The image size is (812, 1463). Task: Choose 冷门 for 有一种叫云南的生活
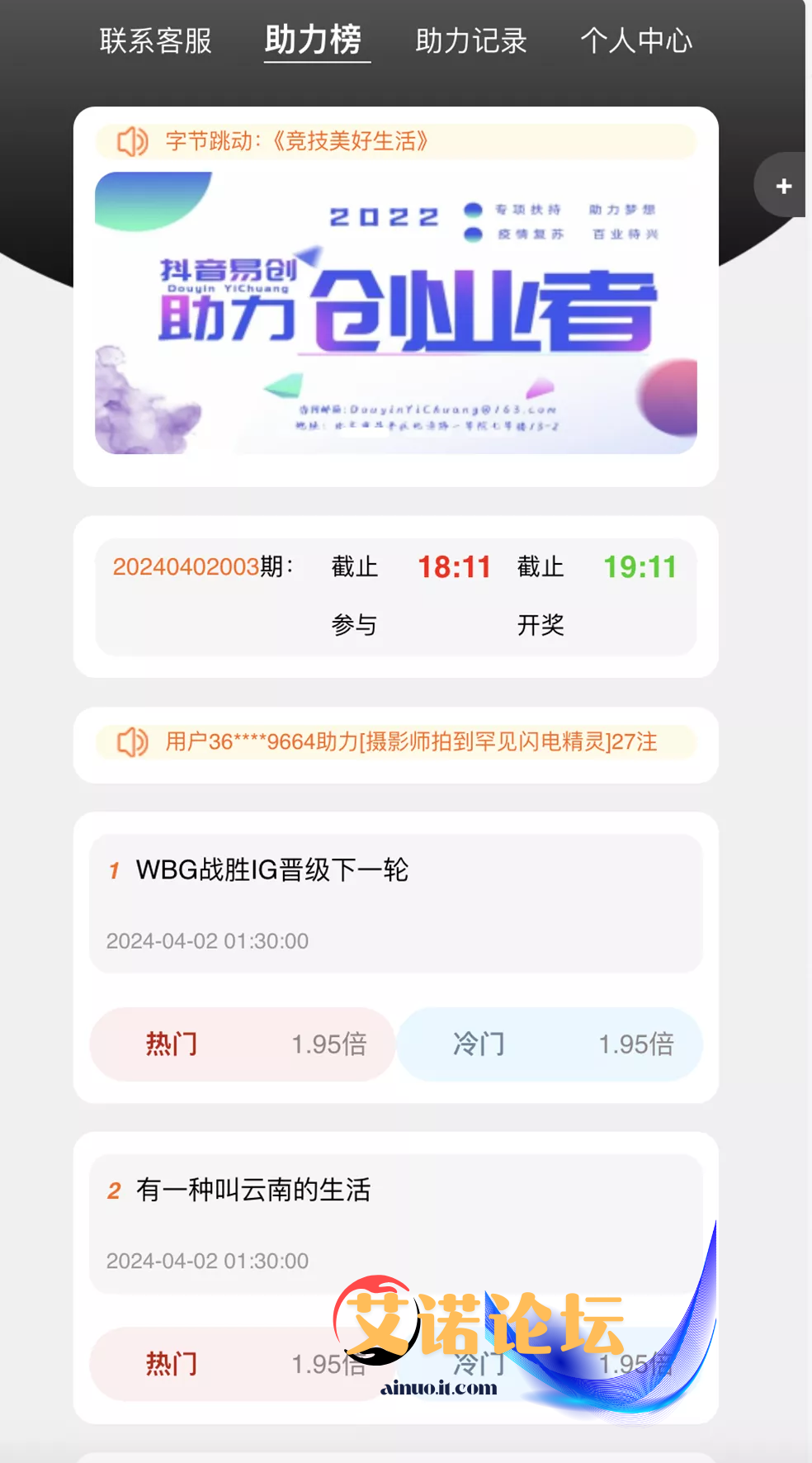coord(550,1364)
